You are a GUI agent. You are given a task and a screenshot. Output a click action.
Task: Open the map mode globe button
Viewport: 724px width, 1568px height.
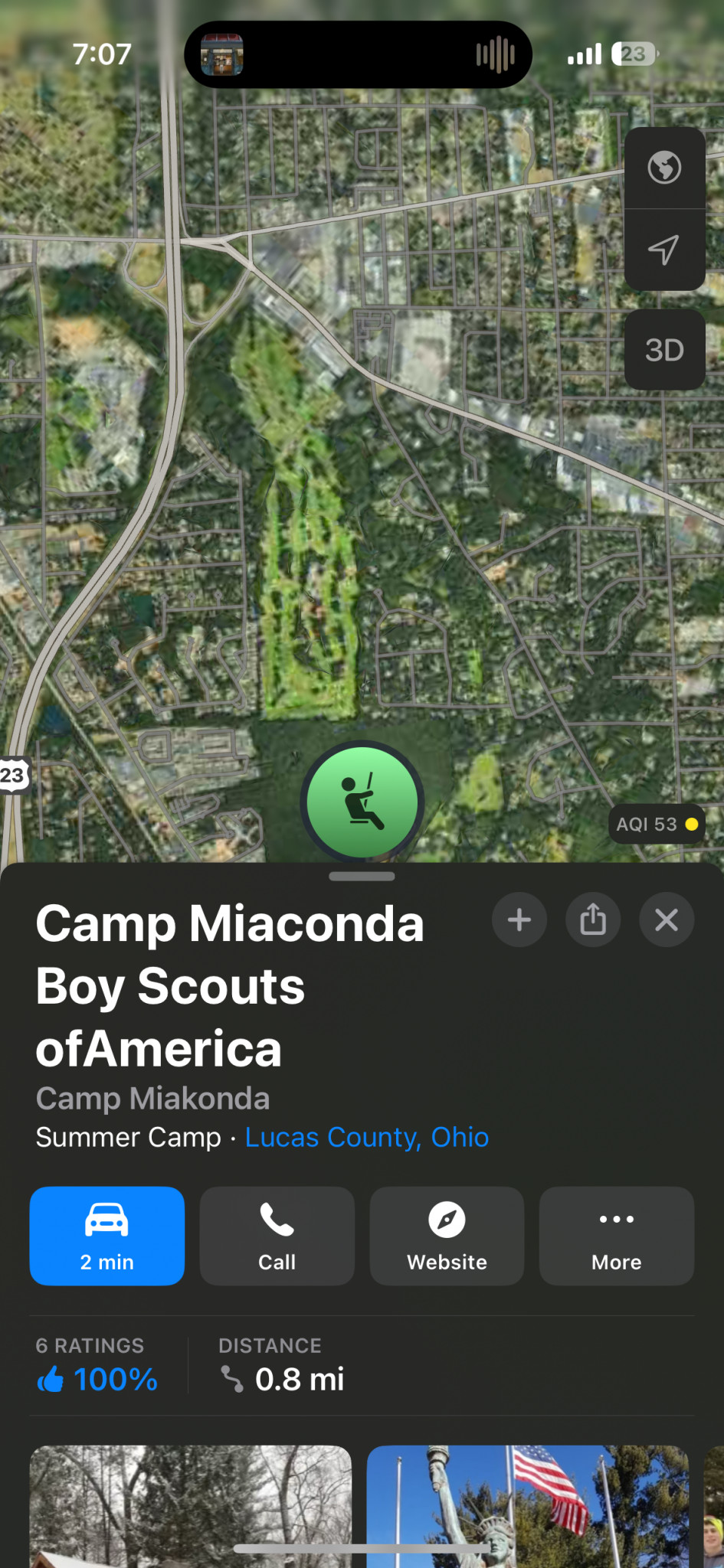pos(664,168)
